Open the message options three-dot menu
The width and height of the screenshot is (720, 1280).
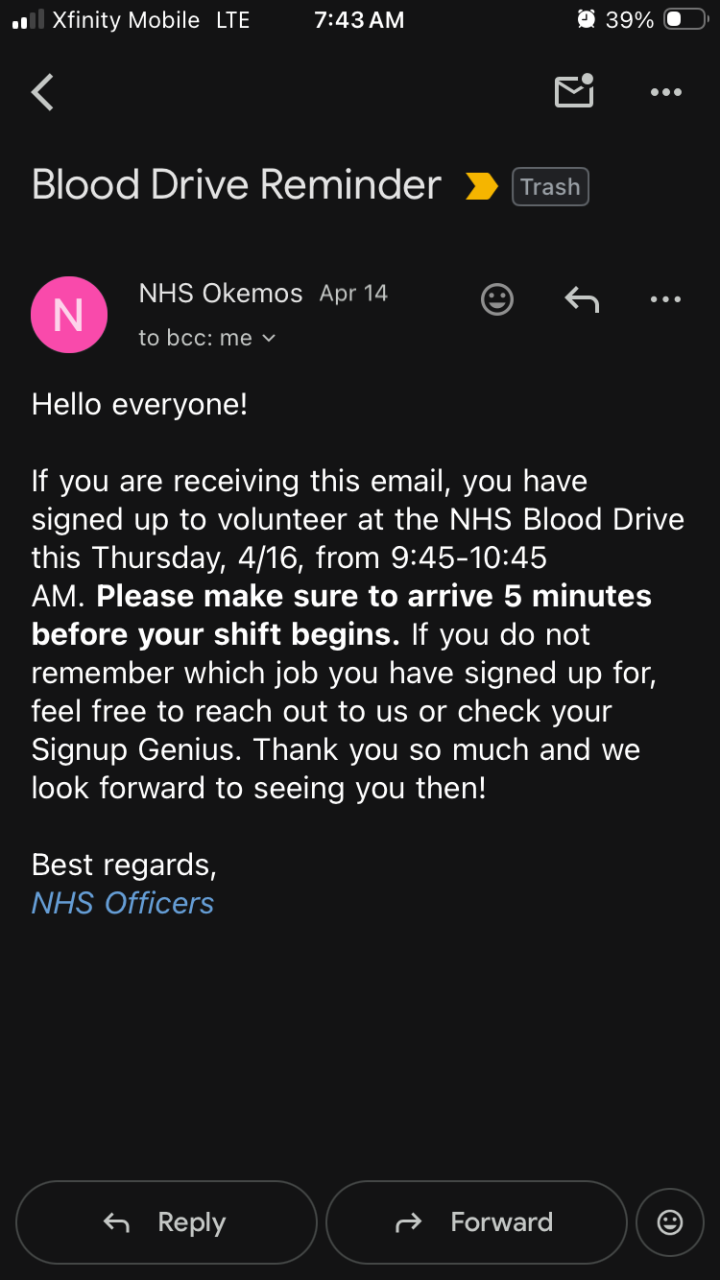[x=665, y=299]
